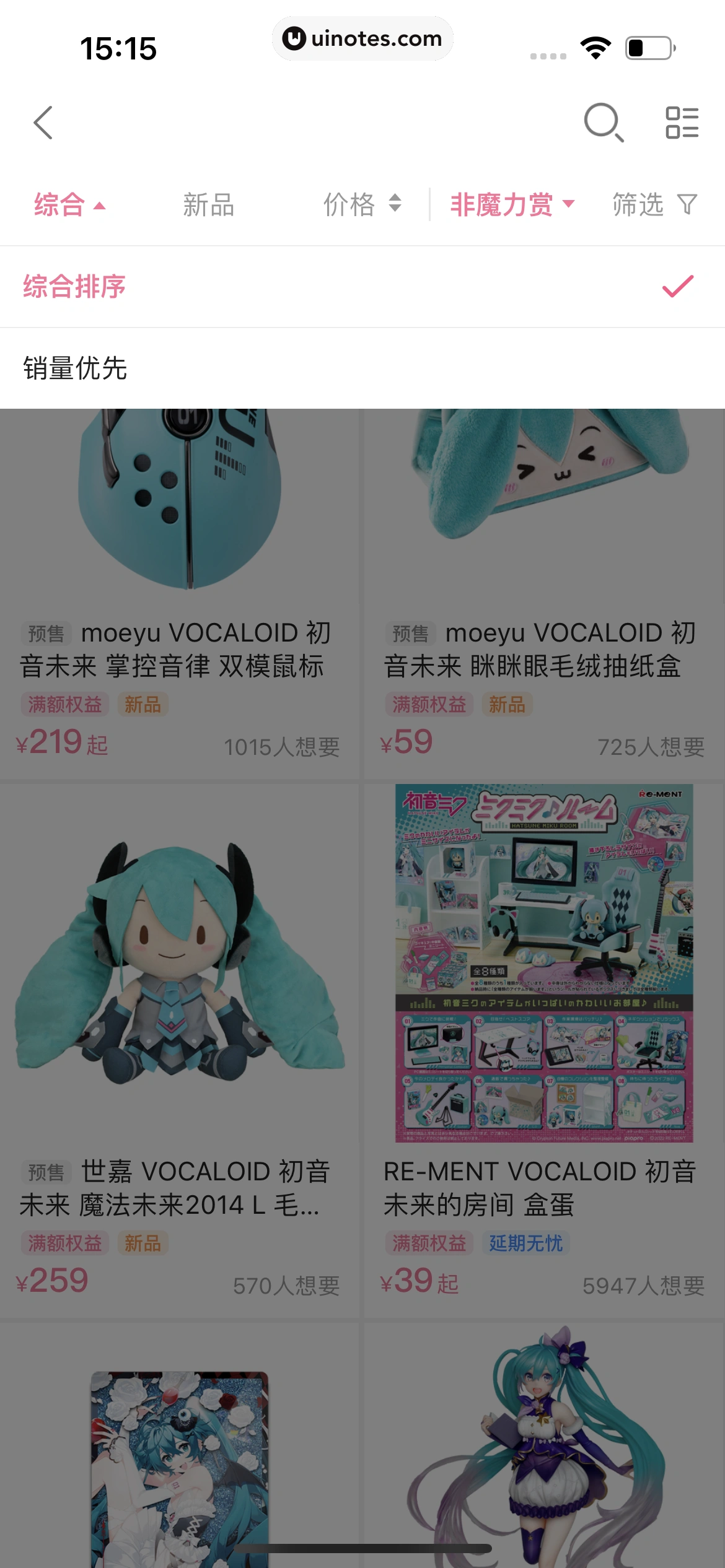Collapse the 综合 sort dropdown
This screenshot has height=1568, width=725.
[69, 204]
